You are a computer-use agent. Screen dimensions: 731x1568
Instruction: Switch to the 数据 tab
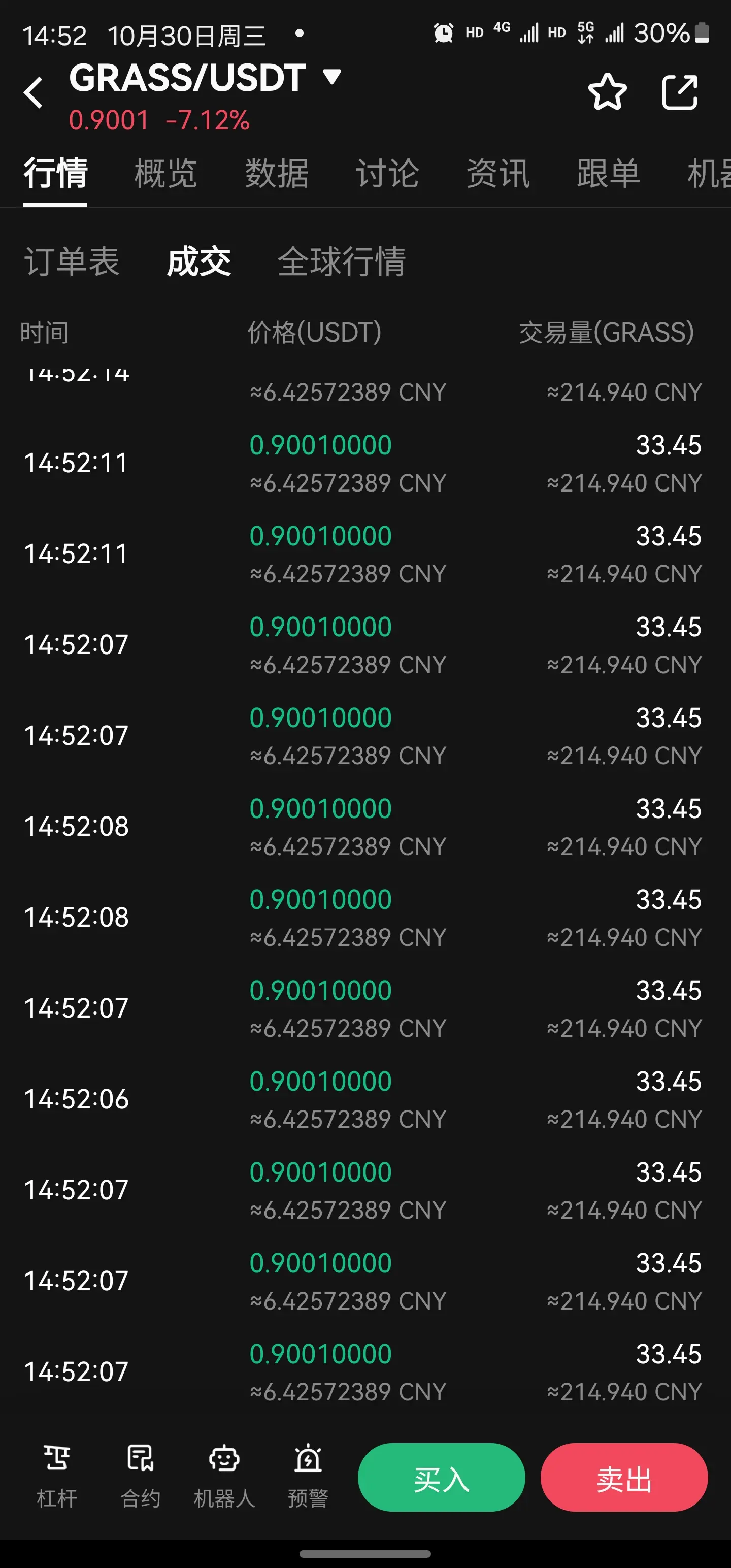[276, 174]
